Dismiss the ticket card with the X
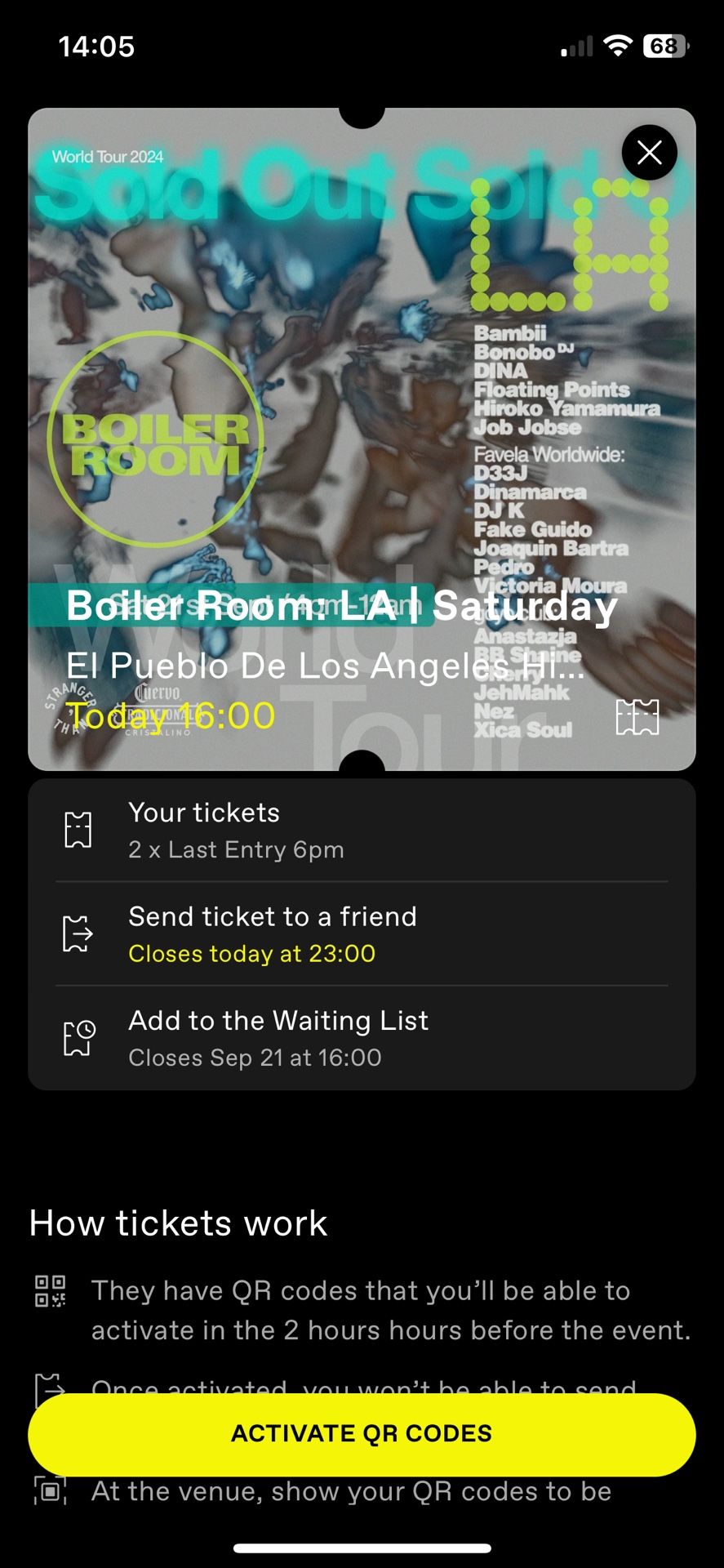 click(649, 153)
